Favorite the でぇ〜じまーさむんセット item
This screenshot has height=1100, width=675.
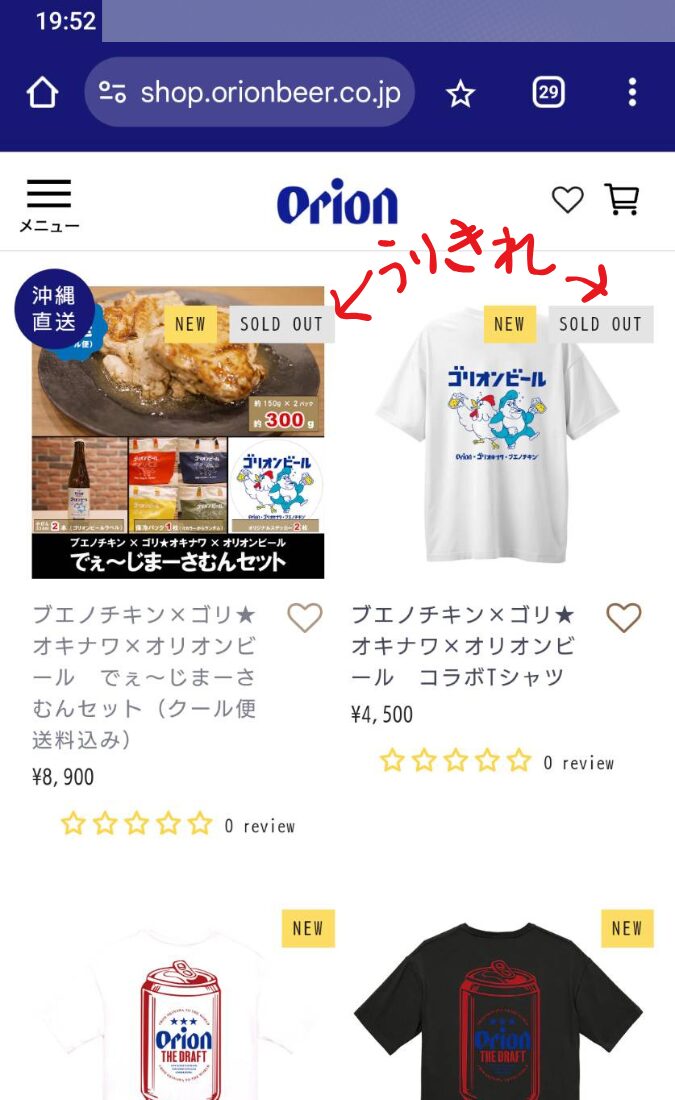pos(305,617)
